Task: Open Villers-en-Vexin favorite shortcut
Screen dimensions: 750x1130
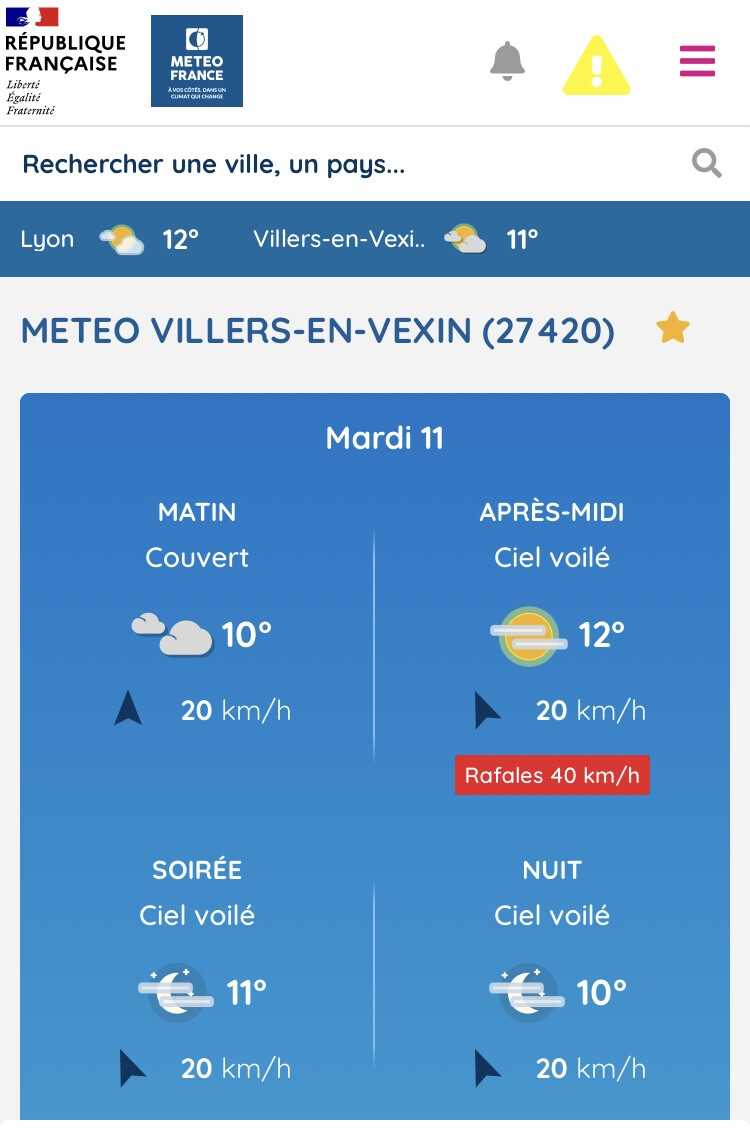Action: click(x=395, y=240)
